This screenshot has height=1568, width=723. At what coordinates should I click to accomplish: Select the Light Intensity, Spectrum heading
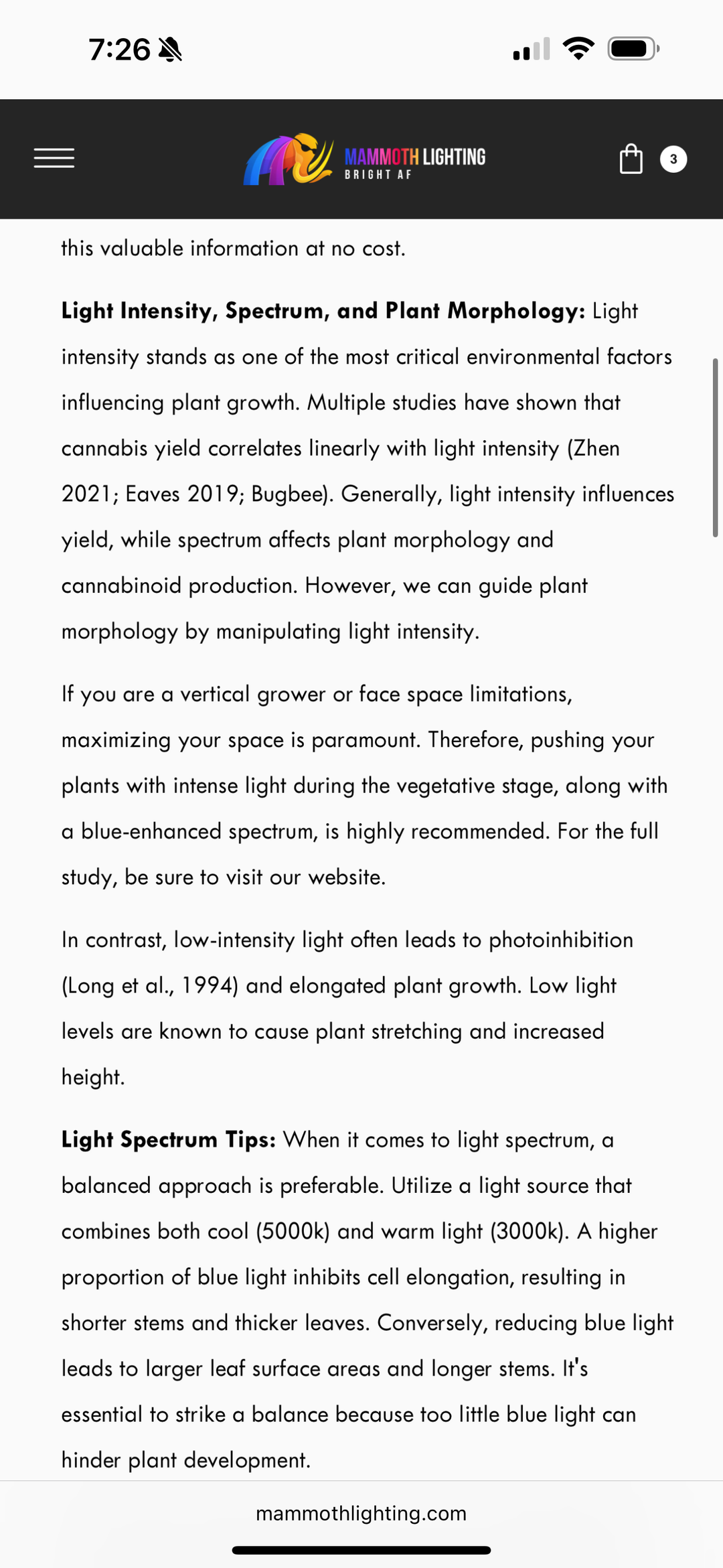[321, 311]
